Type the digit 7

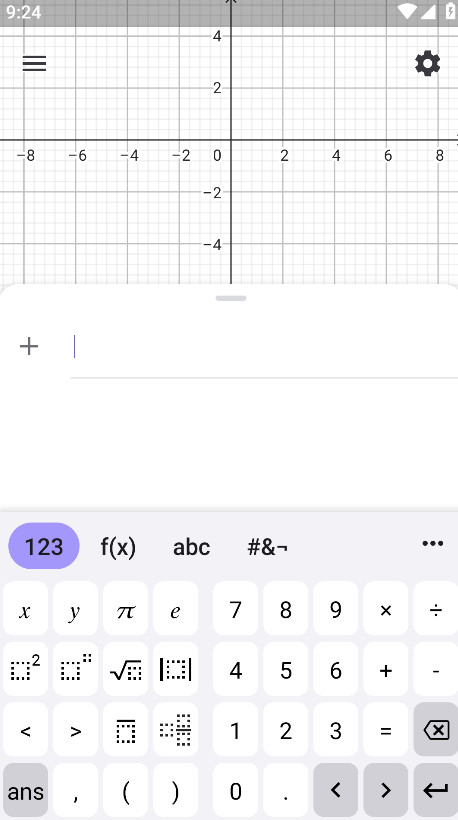(x=235, y=609)
